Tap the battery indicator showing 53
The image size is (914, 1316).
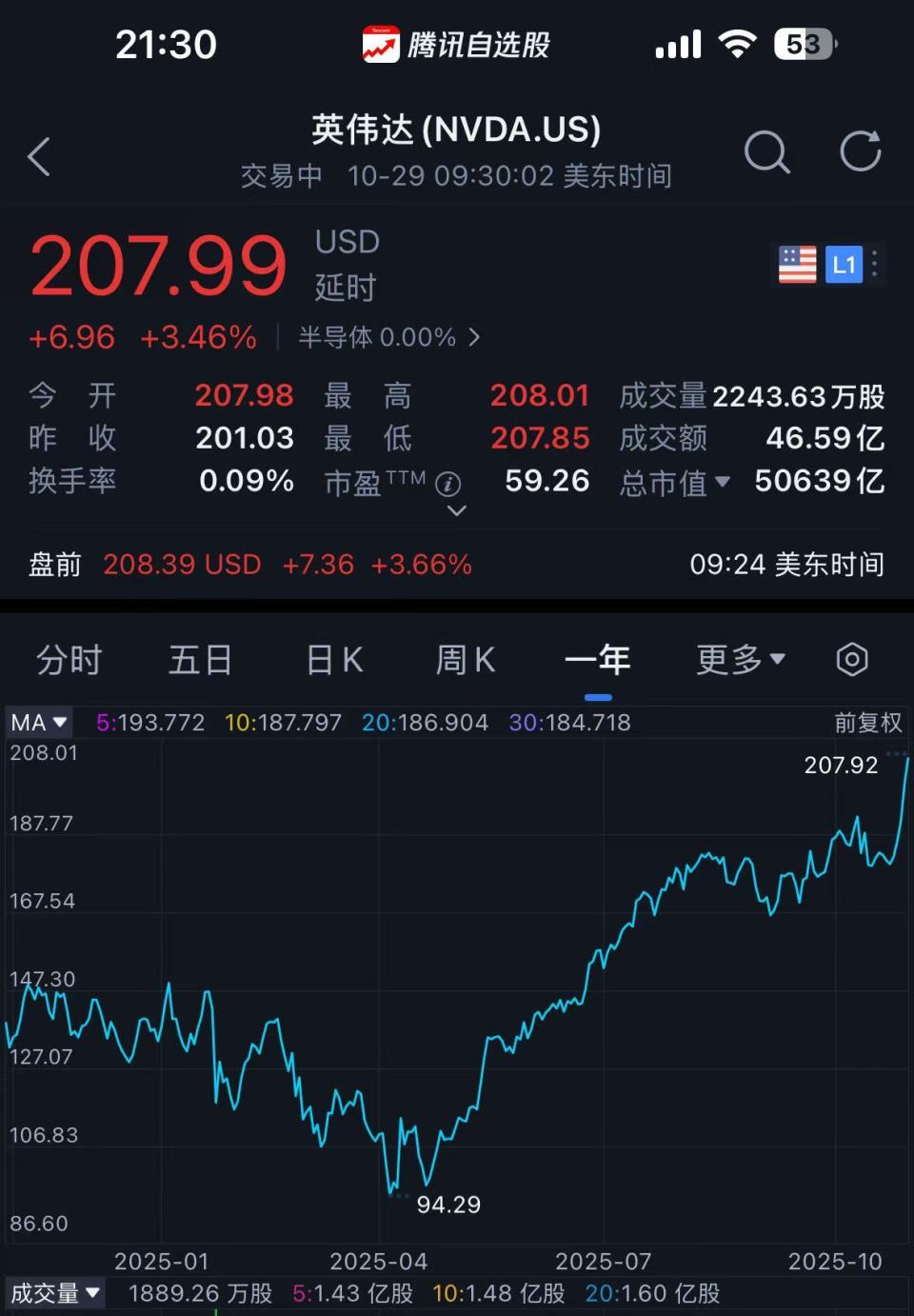tap(803, 43)
